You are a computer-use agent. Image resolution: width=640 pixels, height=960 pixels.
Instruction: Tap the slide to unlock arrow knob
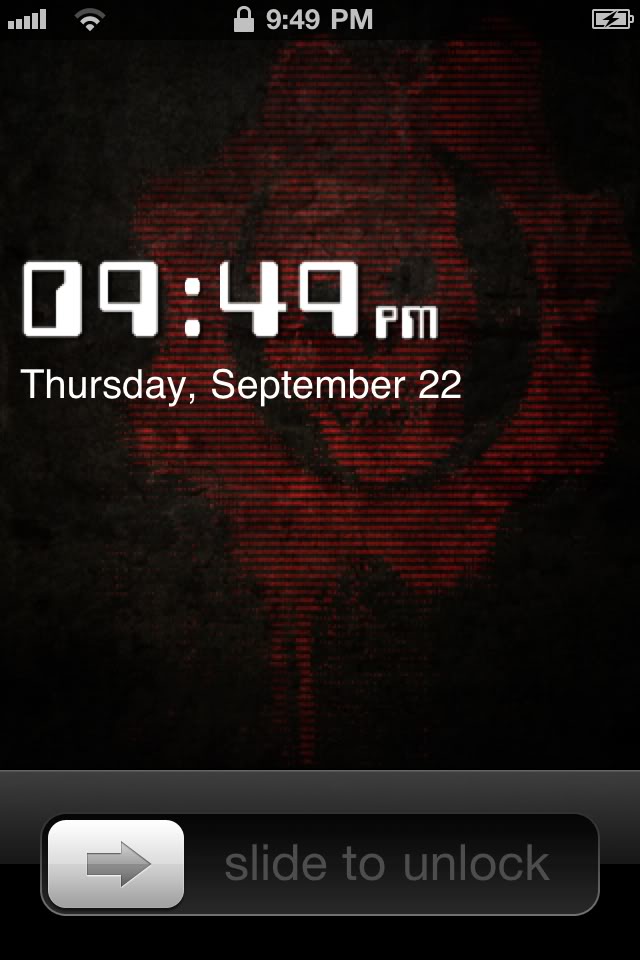pos(116,864)
